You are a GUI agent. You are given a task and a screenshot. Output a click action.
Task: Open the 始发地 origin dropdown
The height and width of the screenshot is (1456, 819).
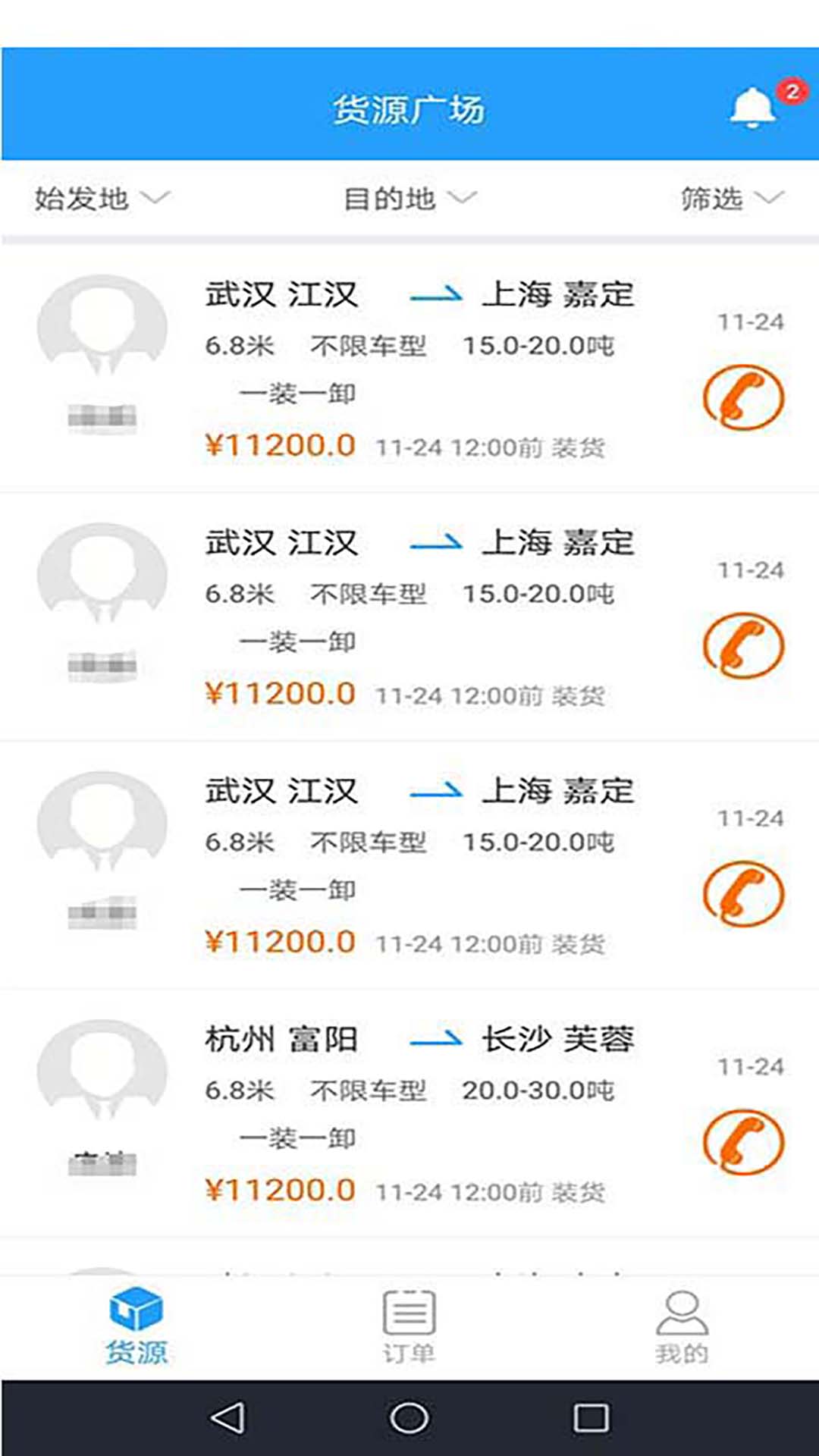point(99,199)
